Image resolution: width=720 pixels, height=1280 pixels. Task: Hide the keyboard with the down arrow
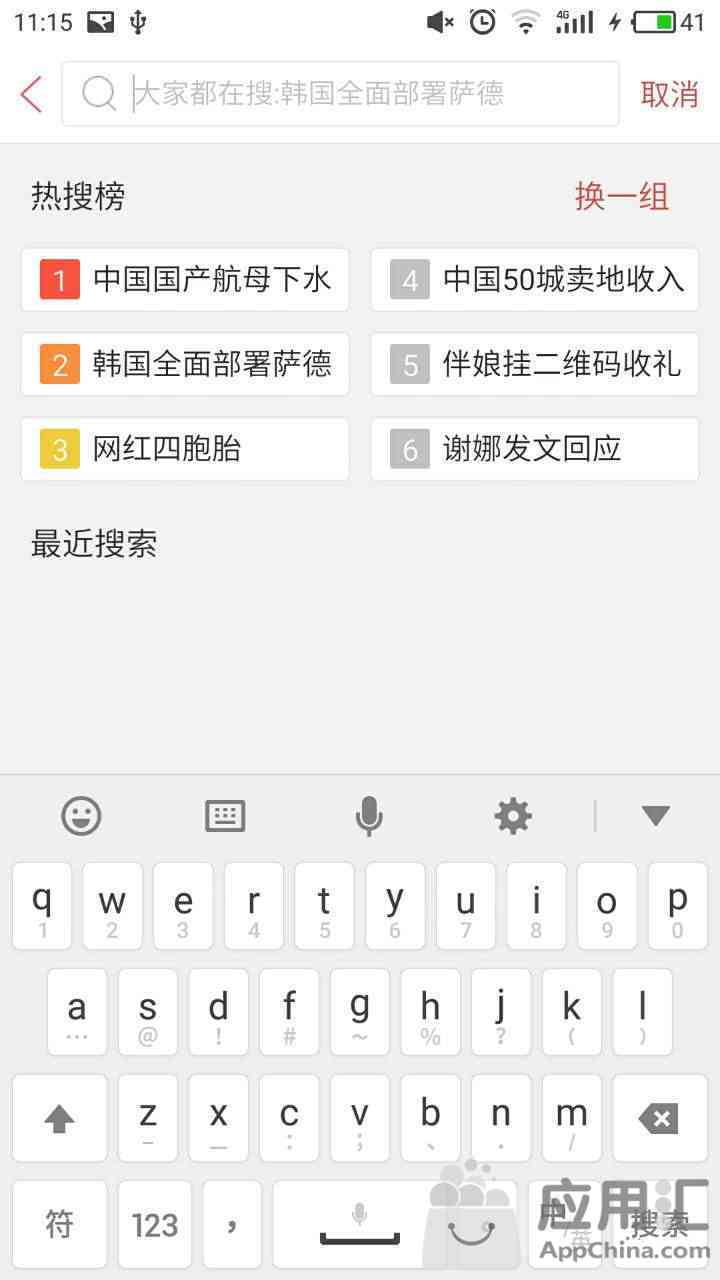pyautogui.click(x=656, y=816)
